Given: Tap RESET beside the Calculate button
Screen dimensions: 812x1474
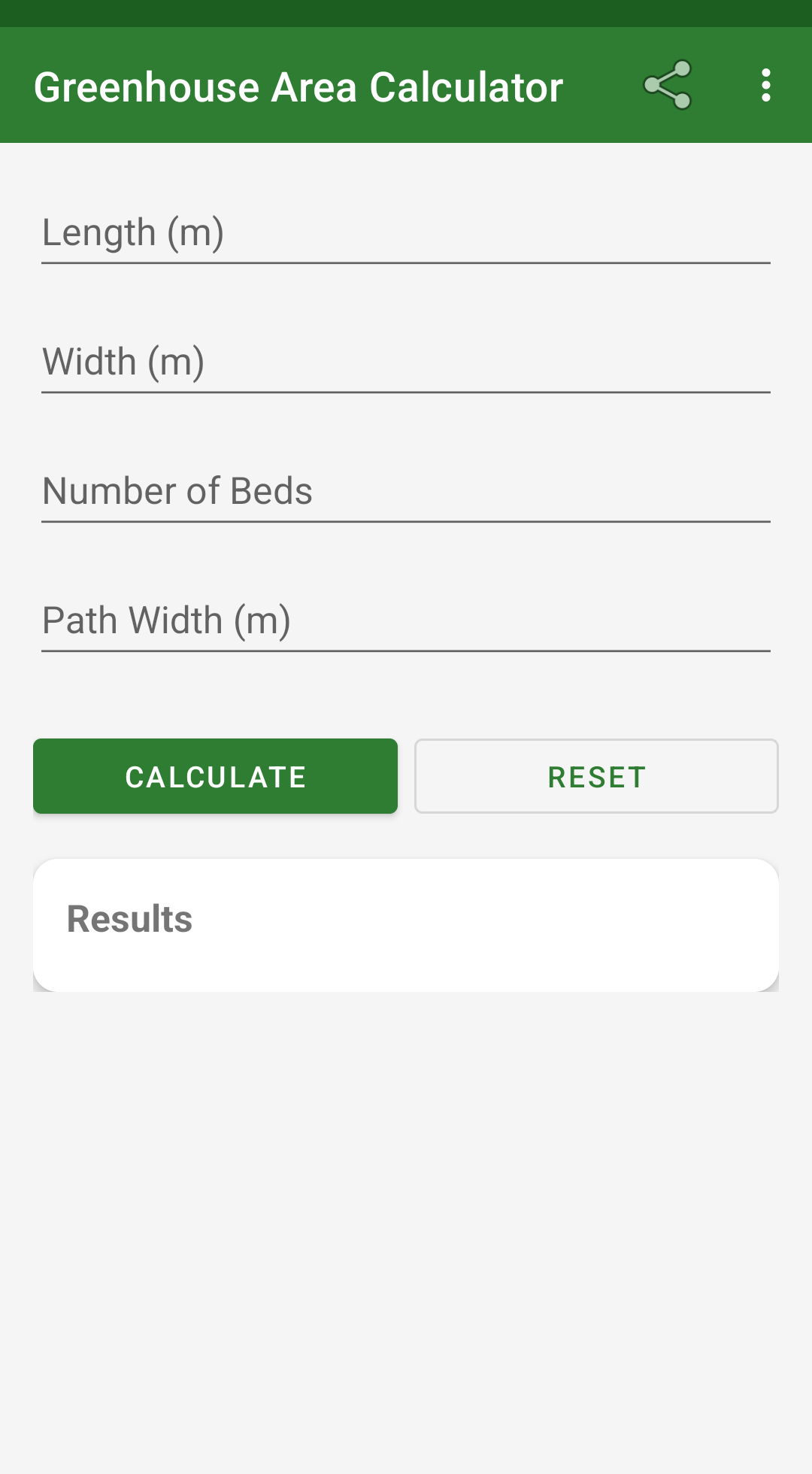Looking at the screenshot, I should 596,776.
